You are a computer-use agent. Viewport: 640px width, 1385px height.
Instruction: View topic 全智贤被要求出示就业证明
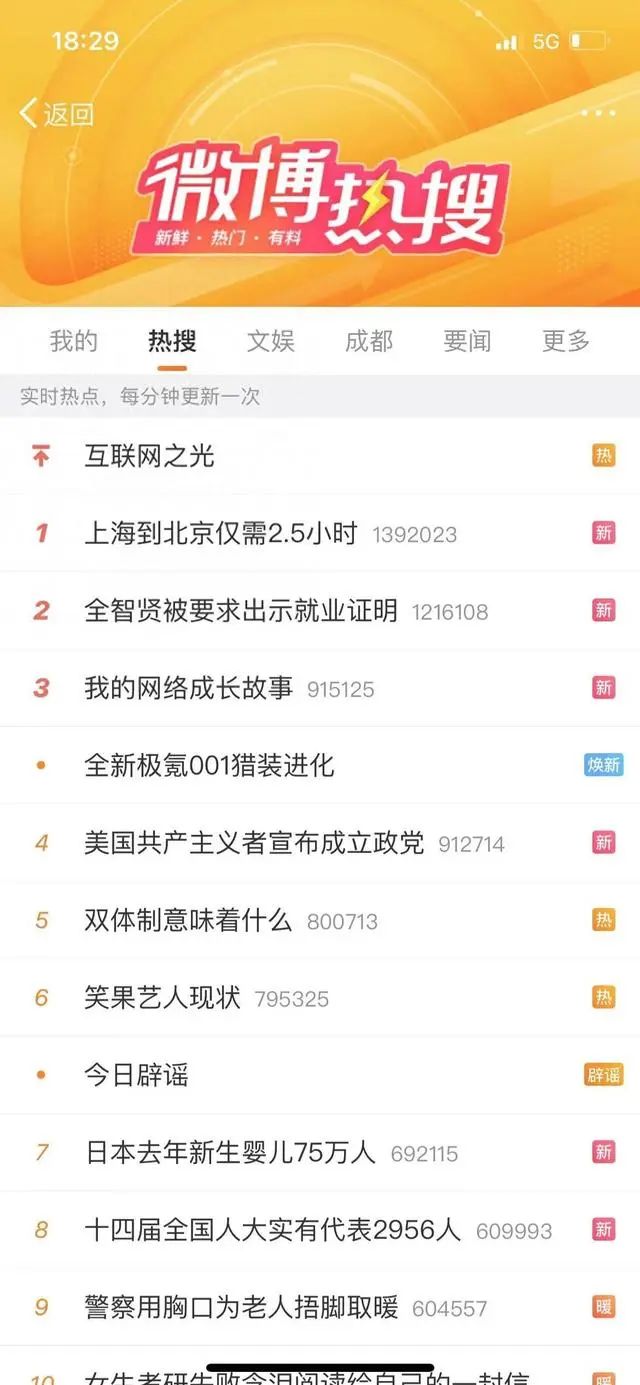241,610
